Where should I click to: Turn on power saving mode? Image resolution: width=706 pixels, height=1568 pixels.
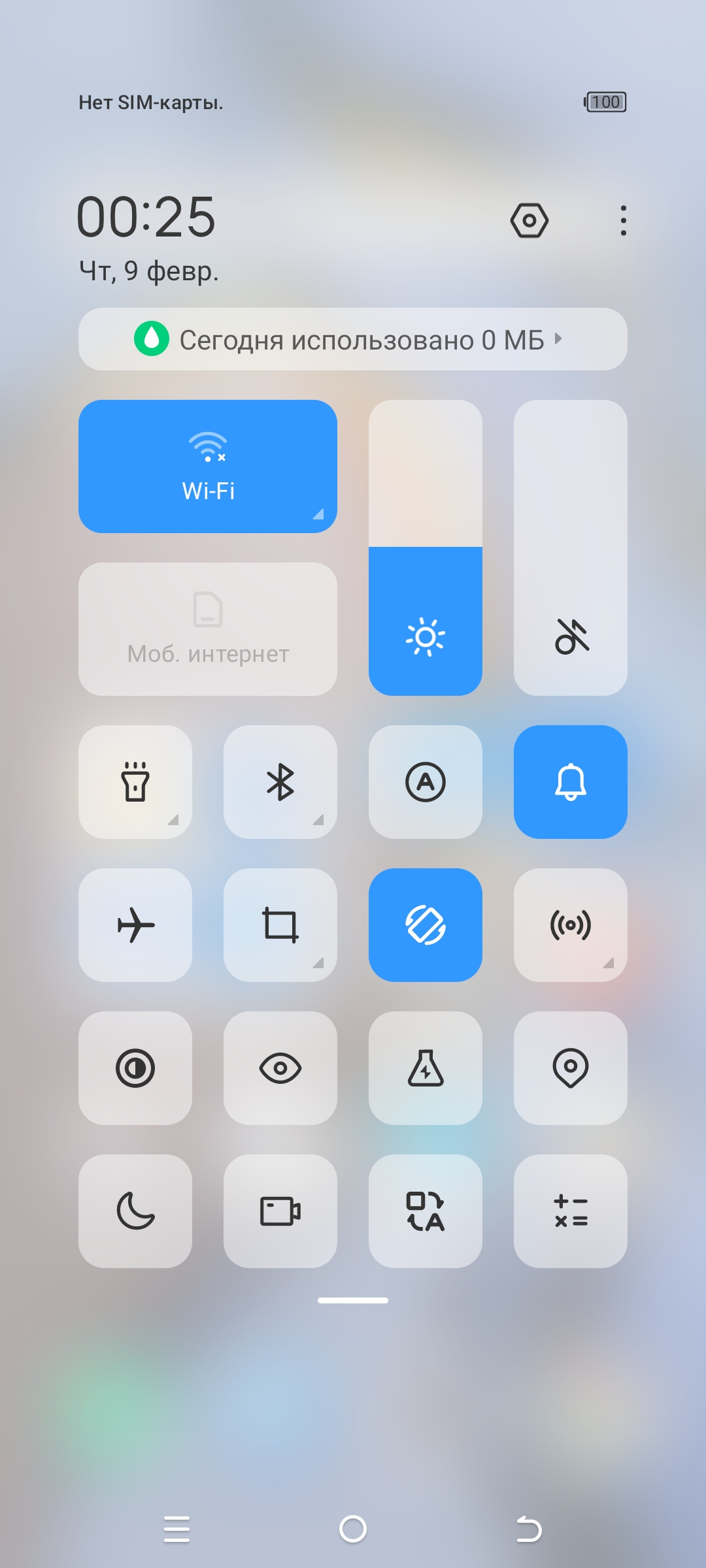426,1068
